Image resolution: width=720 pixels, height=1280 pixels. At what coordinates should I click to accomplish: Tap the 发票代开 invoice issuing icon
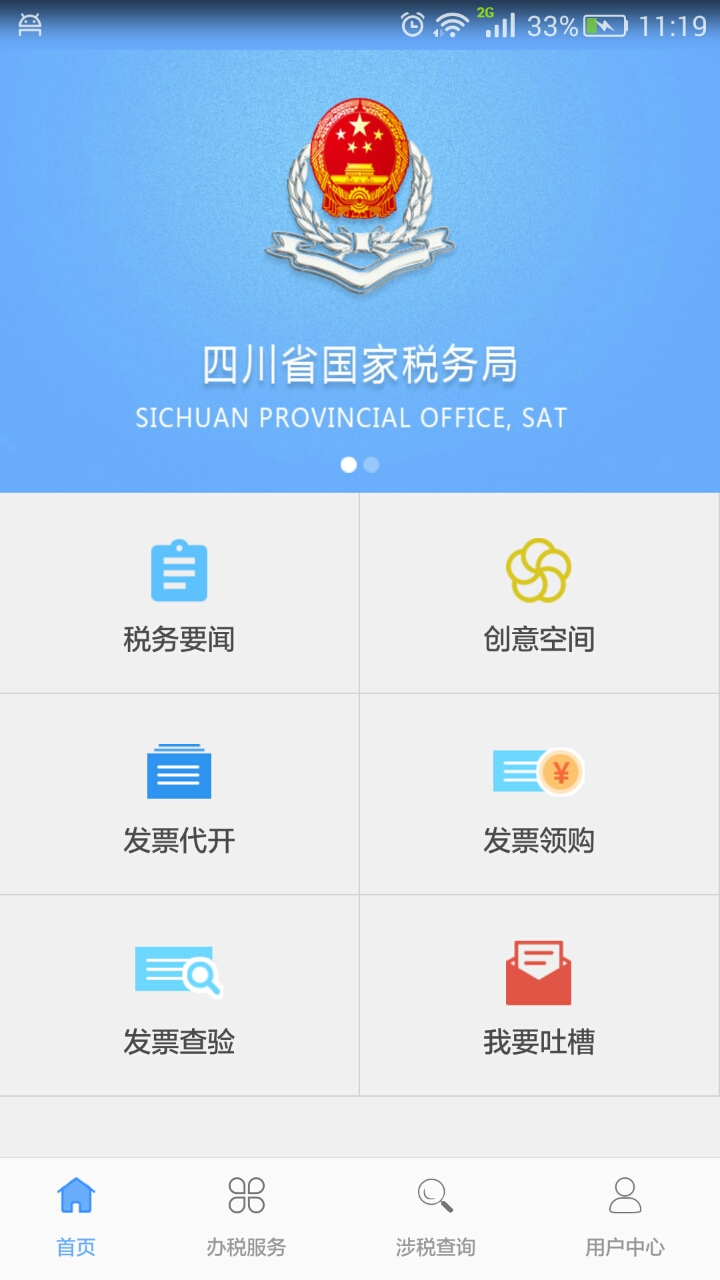[179, 772]
